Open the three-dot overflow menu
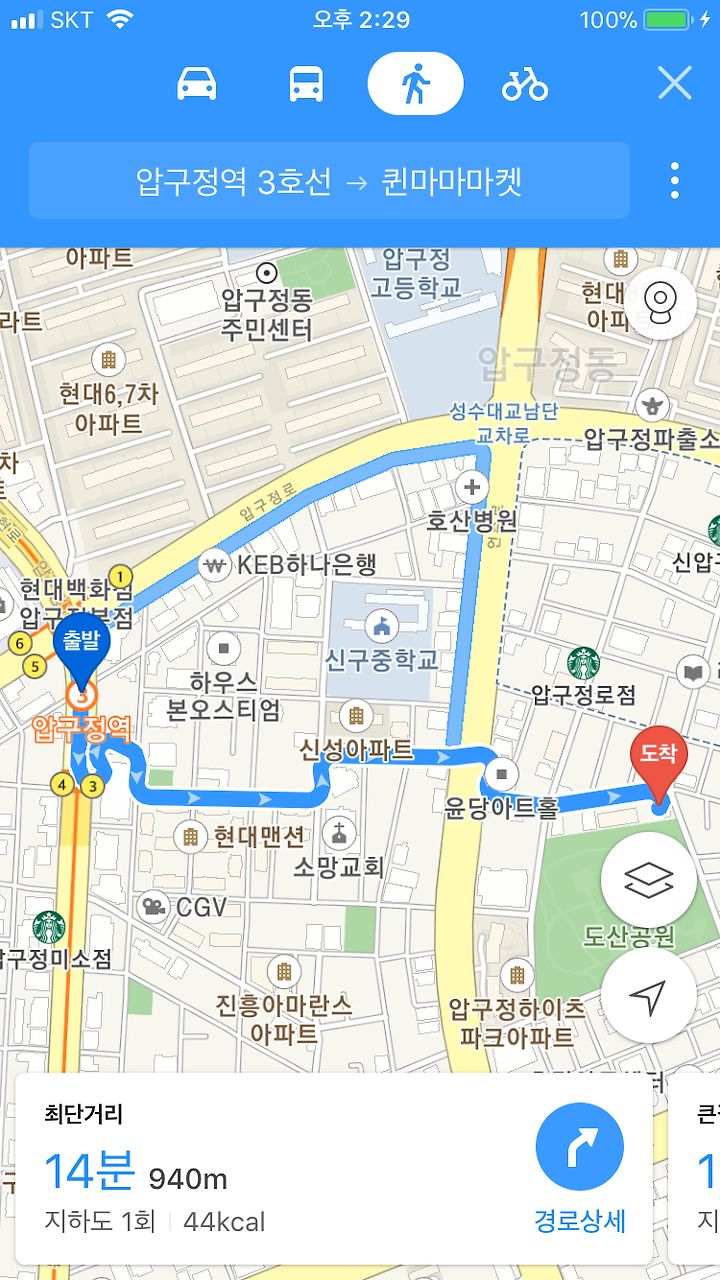720x1280 pixels. [675, 181]
